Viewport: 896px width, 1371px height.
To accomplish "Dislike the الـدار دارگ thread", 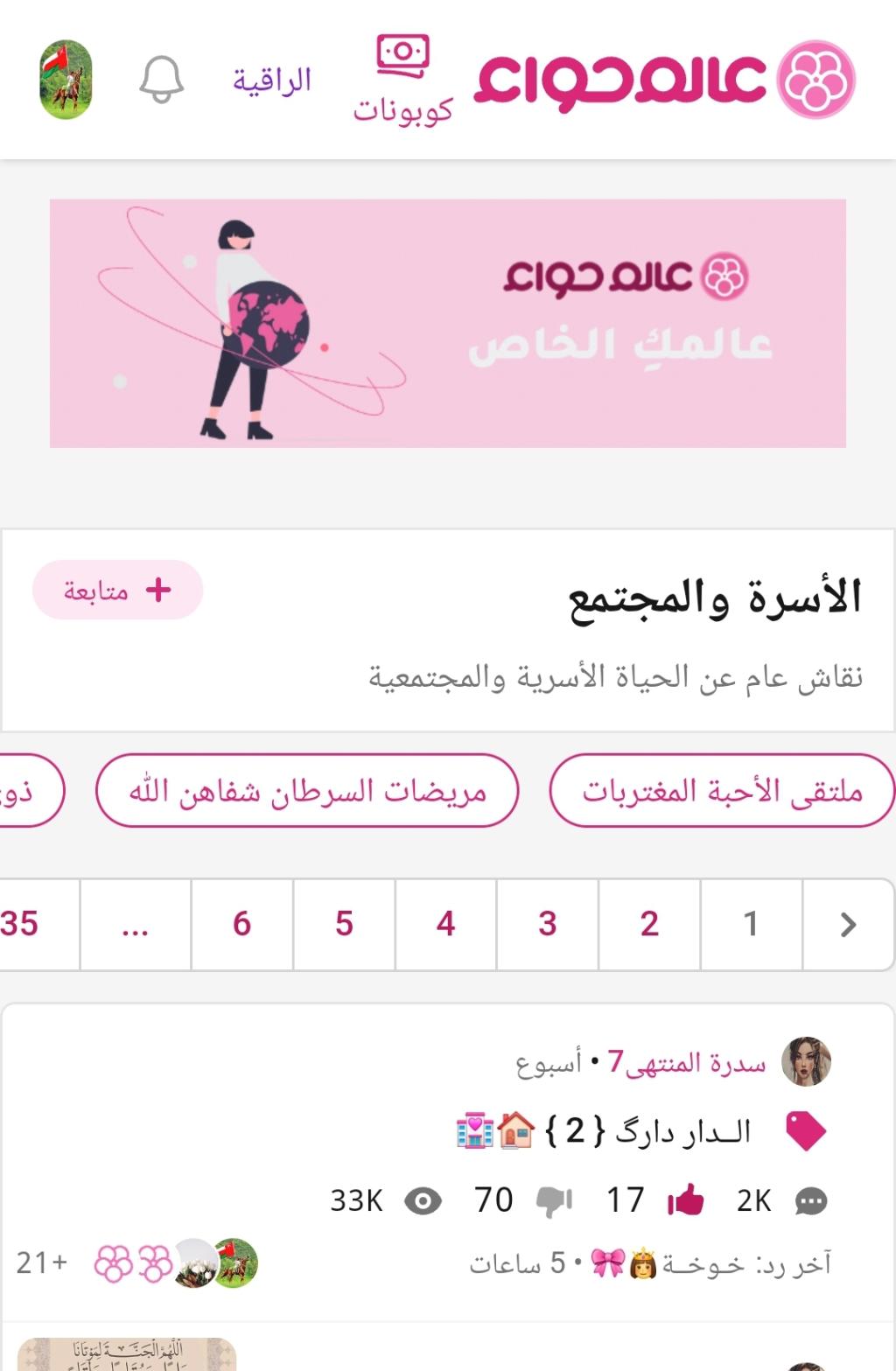I will (x=555, y=1201).
